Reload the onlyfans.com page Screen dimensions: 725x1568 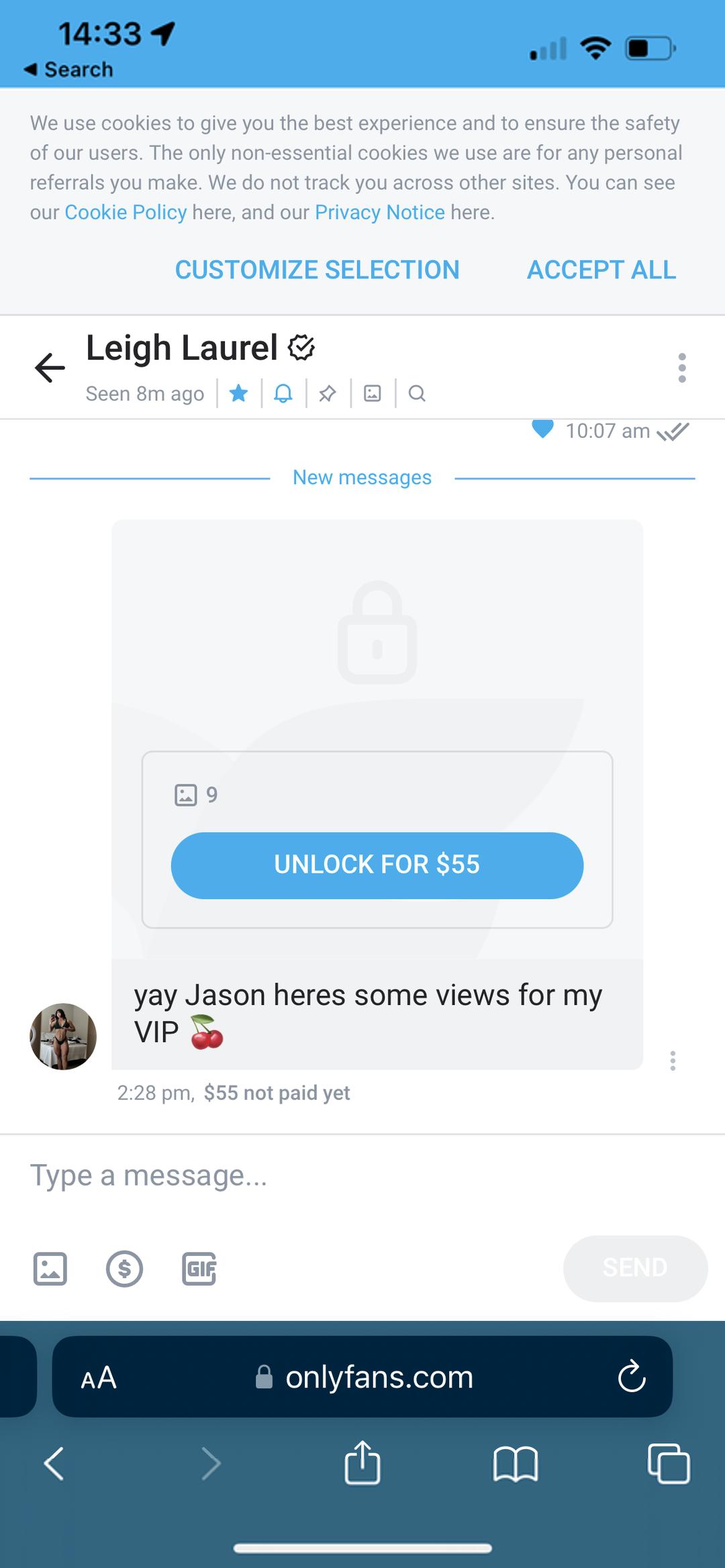point(631,1377)
